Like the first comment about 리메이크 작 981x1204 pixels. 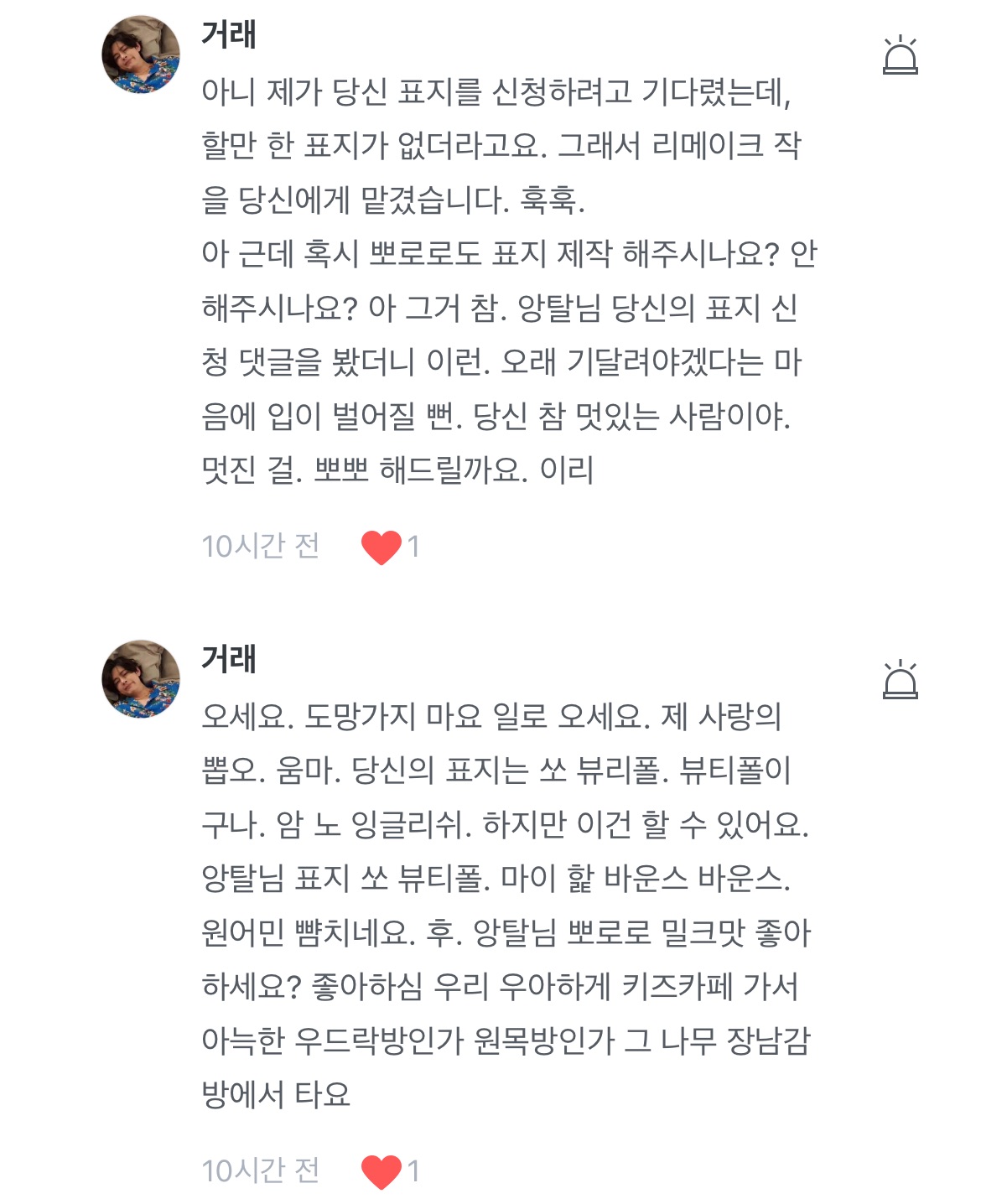[381, 548]
